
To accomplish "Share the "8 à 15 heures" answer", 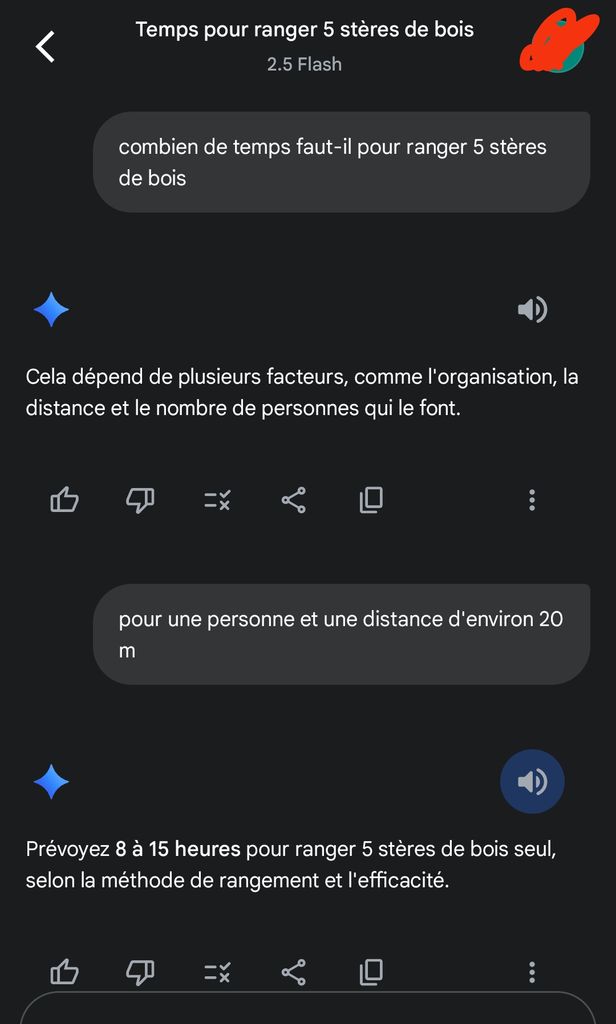I will point(293,971).
